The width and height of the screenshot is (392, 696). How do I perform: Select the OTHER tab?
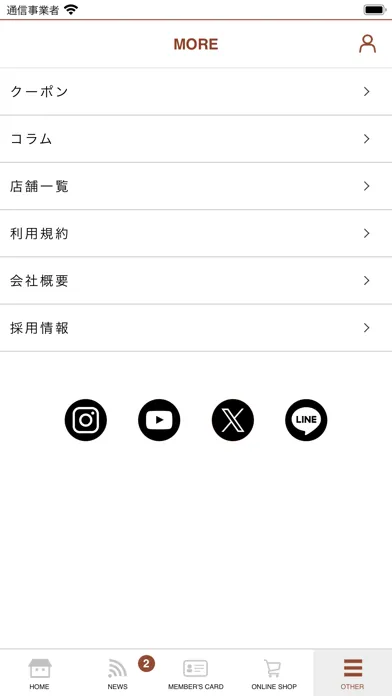point(352,673)
